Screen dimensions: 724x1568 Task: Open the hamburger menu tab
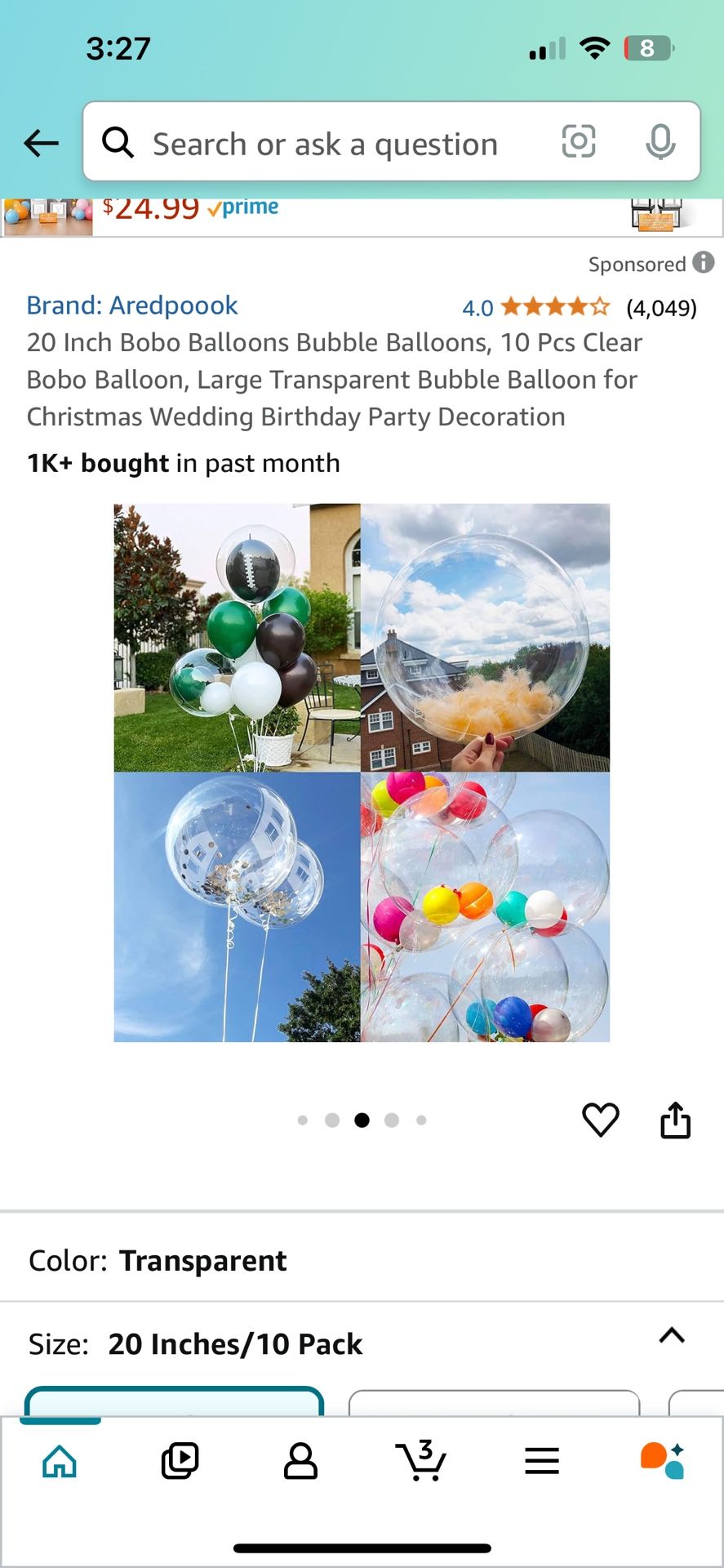(542, 1461)
